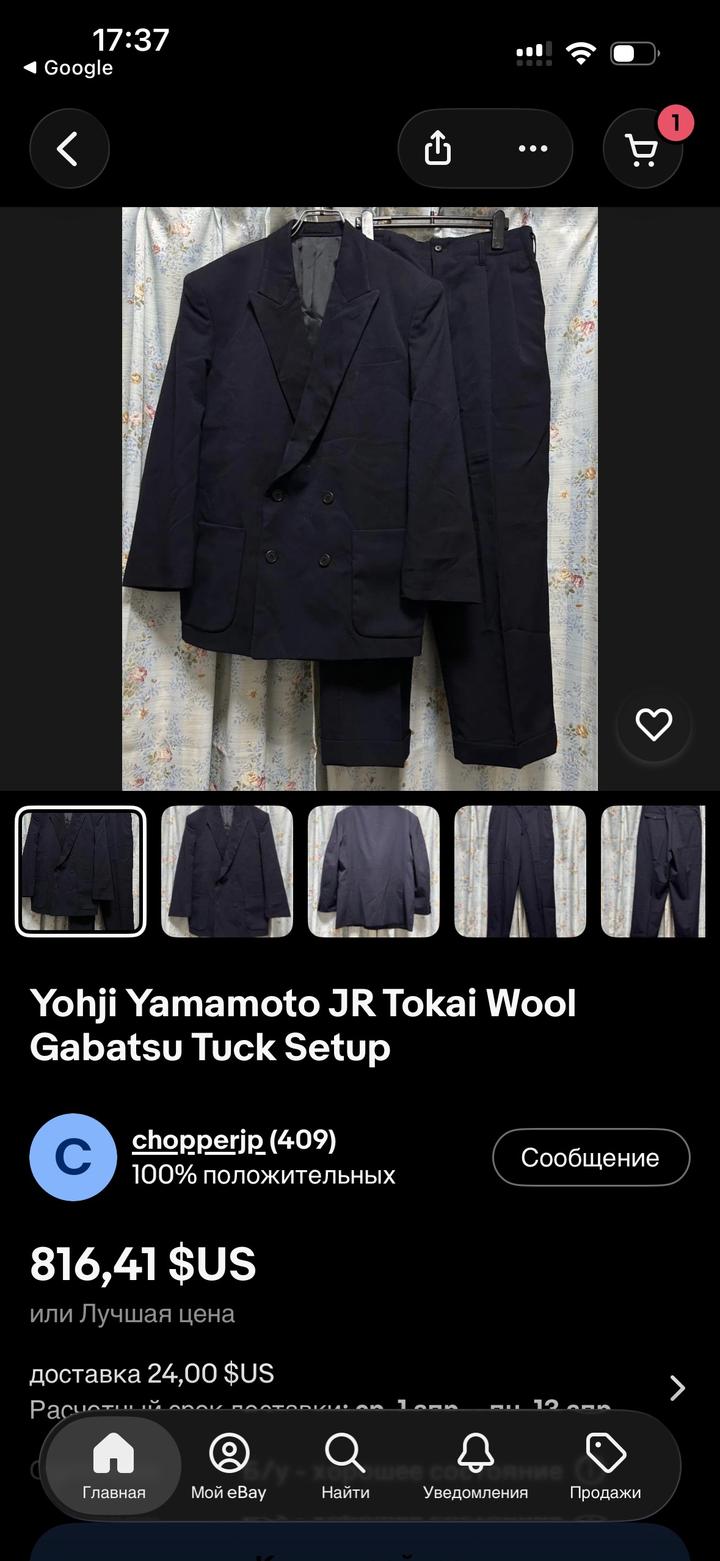Add item to watchlist with heart

point(654,724)
